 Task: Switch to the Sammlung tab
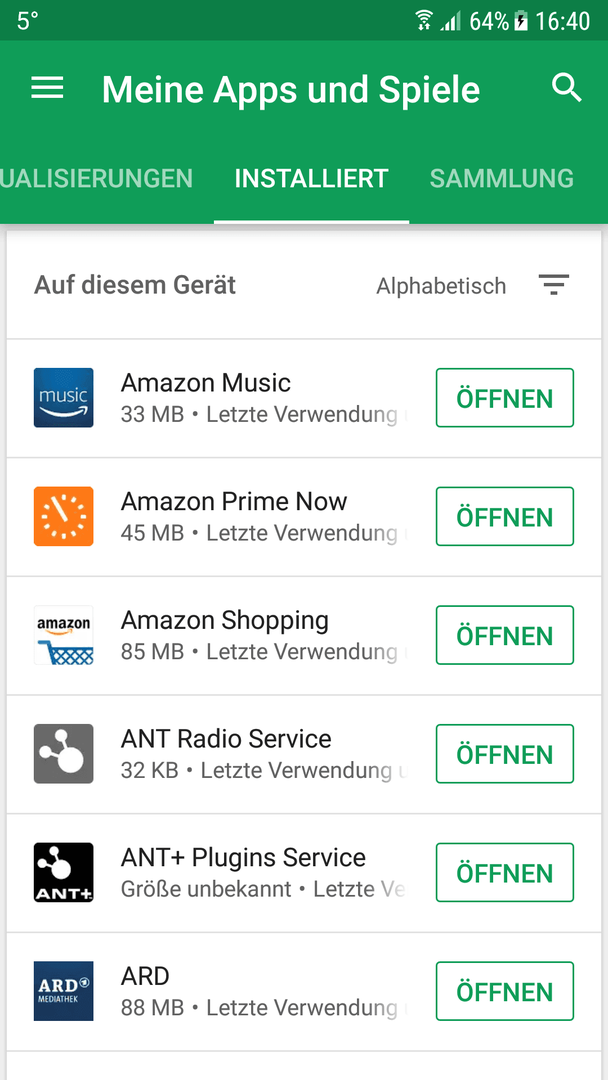[x=502, y=178]
